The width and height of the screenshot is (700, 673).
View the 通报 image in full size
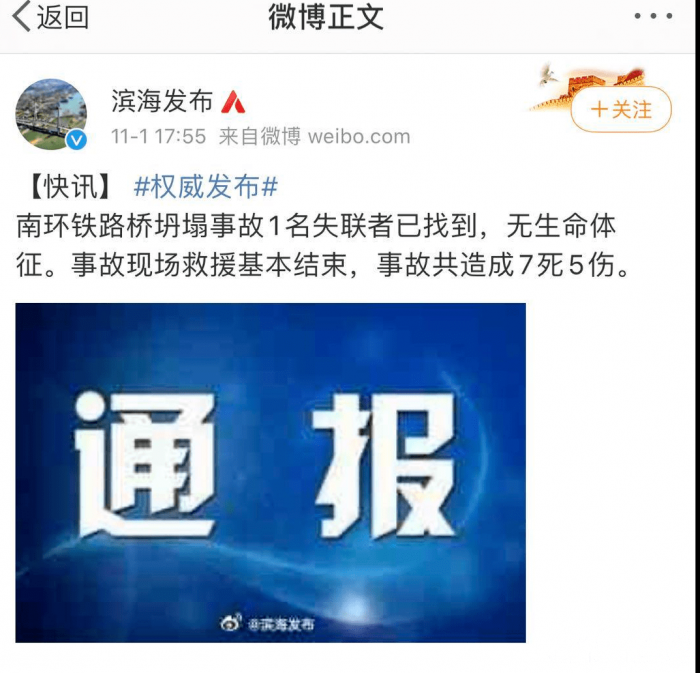point(270,472)
